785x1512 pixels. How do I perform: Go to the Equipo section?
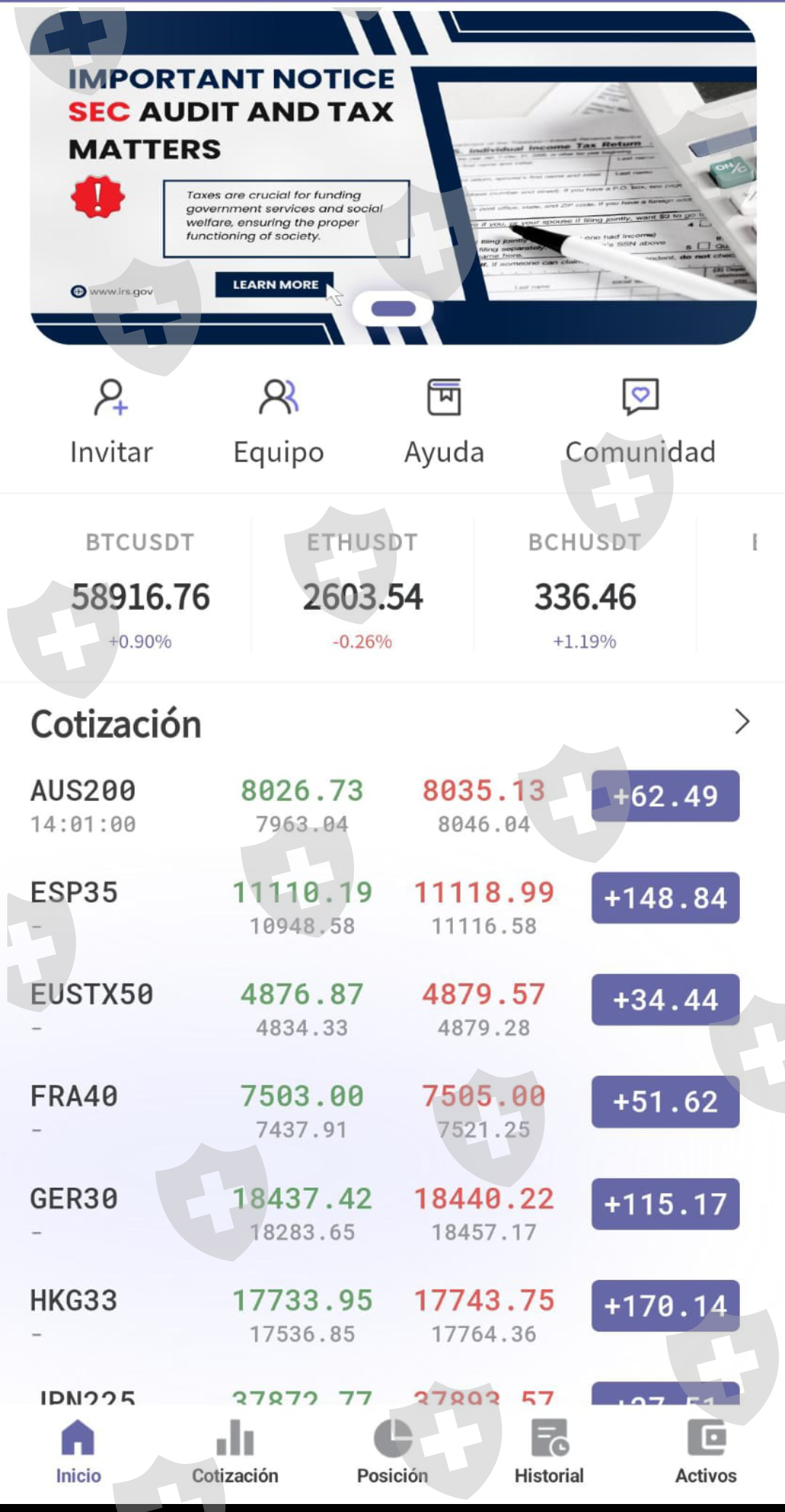click(x=278, y=422)
